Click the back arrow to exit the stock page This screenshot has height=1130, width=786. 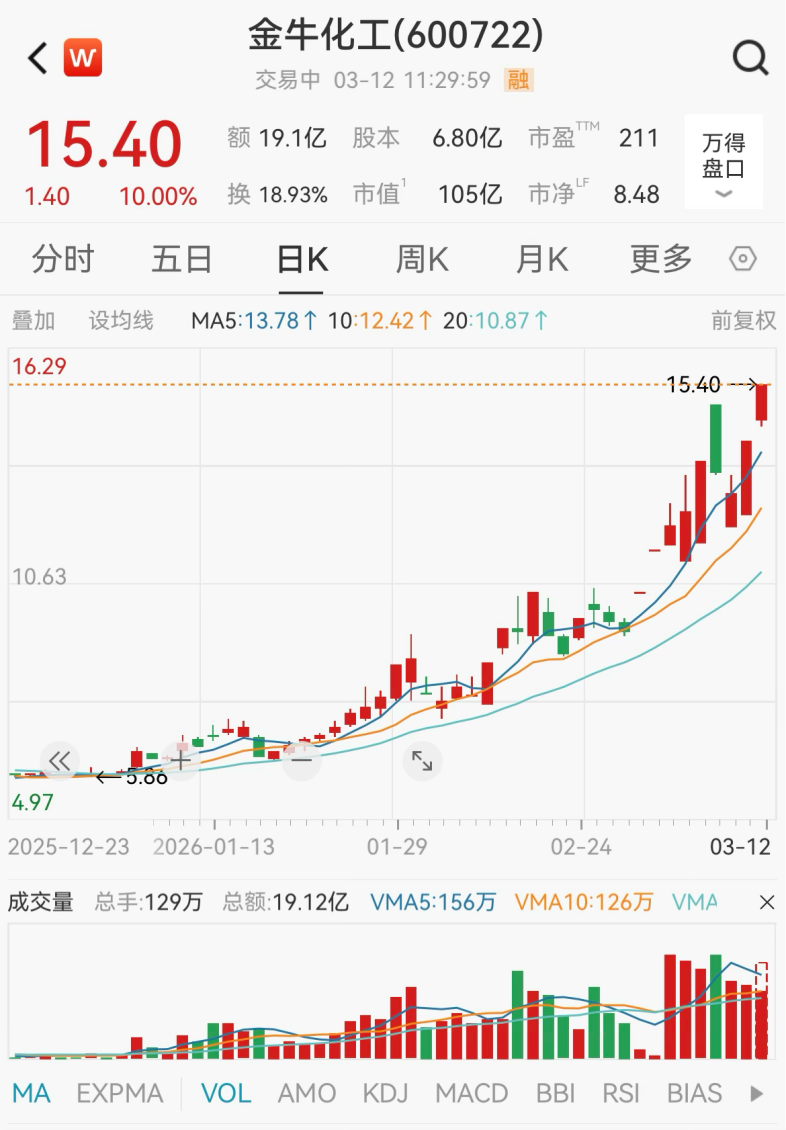pyautogui.click(x=36, y=57)
